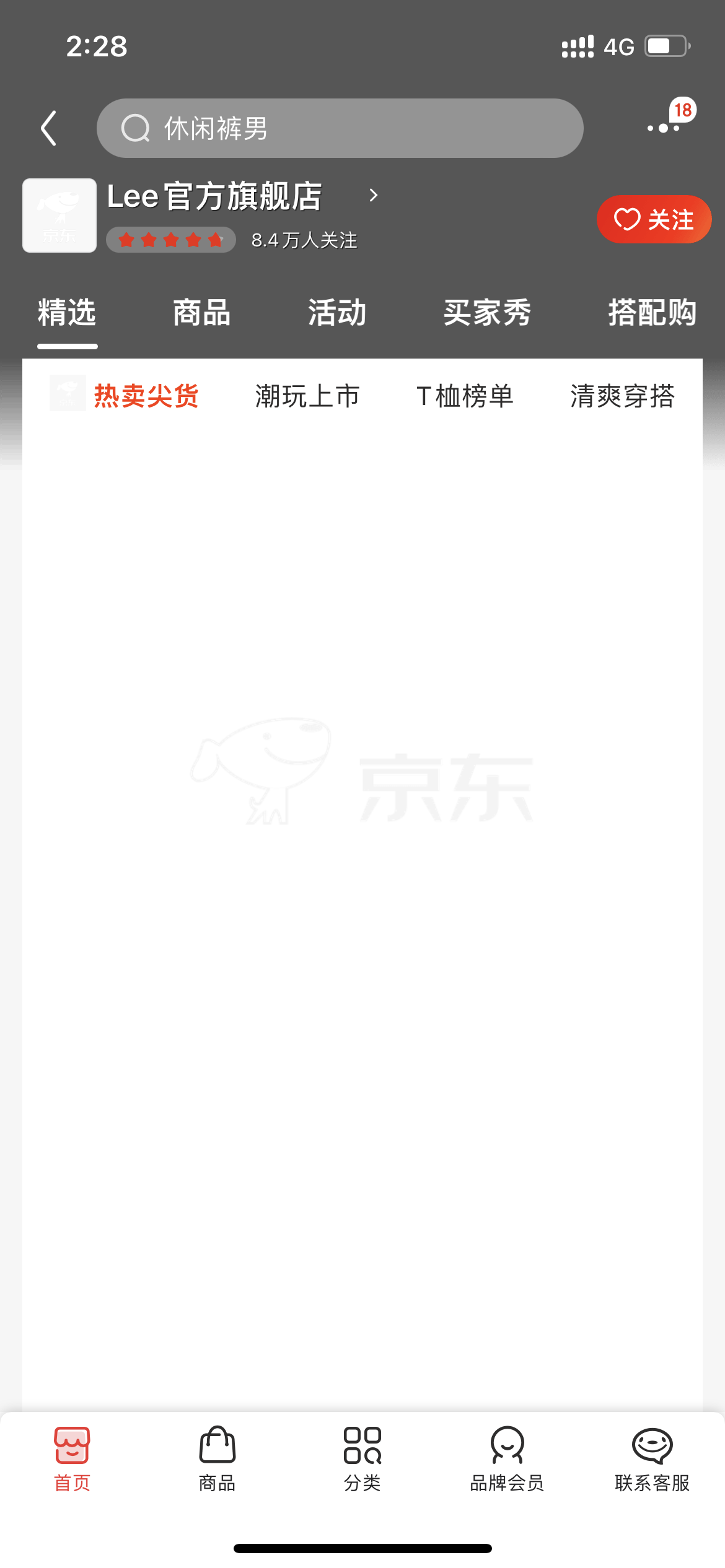725x1568 pixels.
Task: Tap the back arrow to exit store
Action: (x=50, y=127)
